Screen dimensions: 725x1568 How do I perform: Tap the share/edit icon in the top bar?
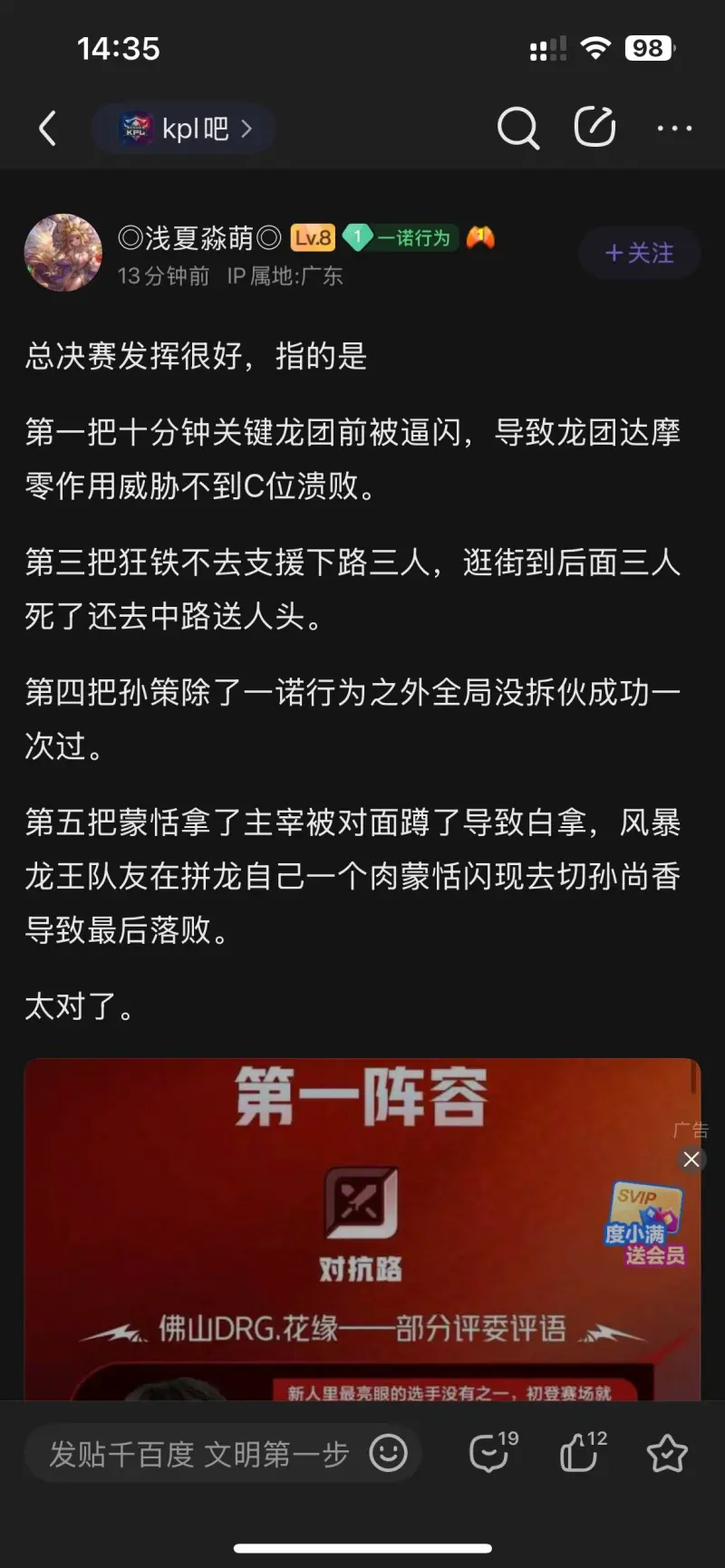click(x=595, y=128)
